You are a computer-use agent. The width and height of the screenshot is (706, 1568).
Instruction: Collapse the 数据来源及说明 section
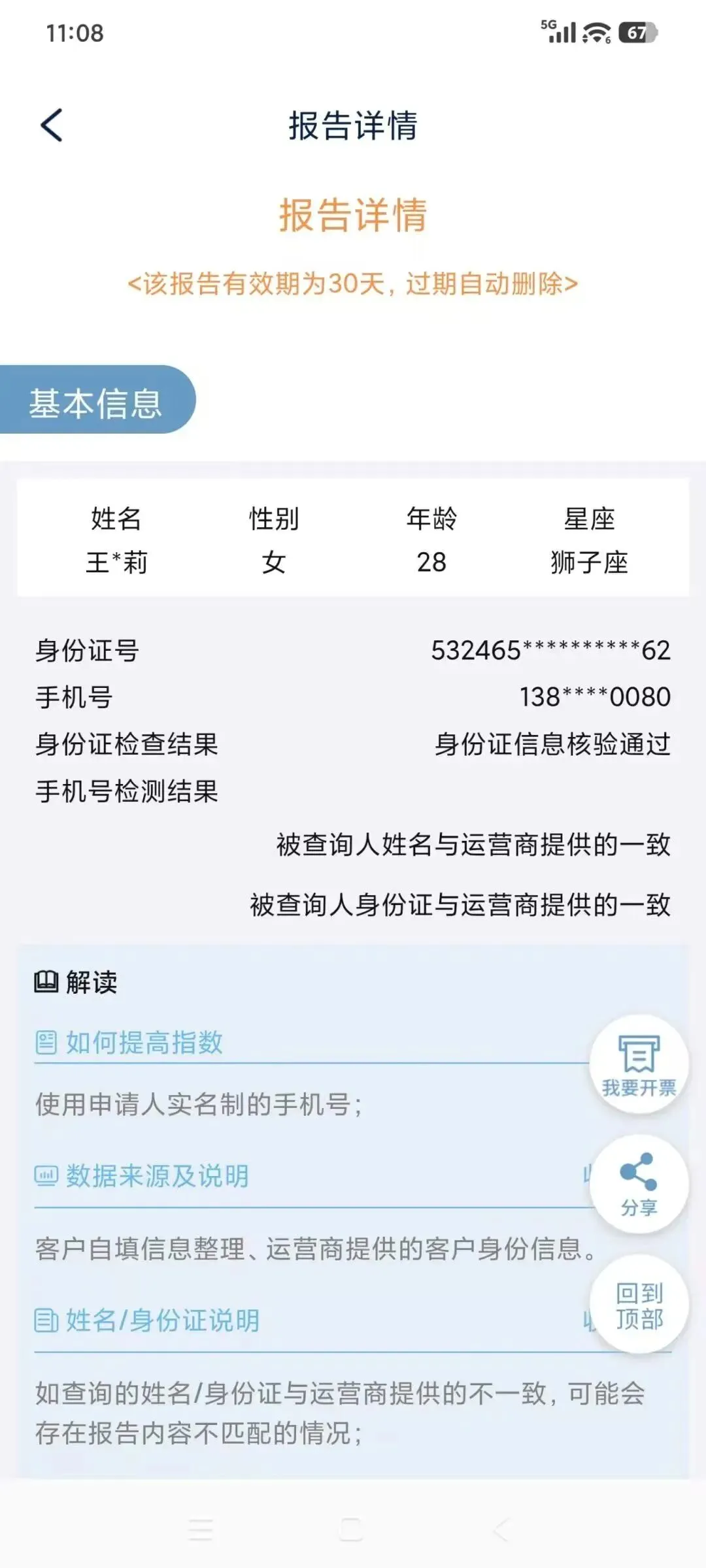click(588, 1175)
